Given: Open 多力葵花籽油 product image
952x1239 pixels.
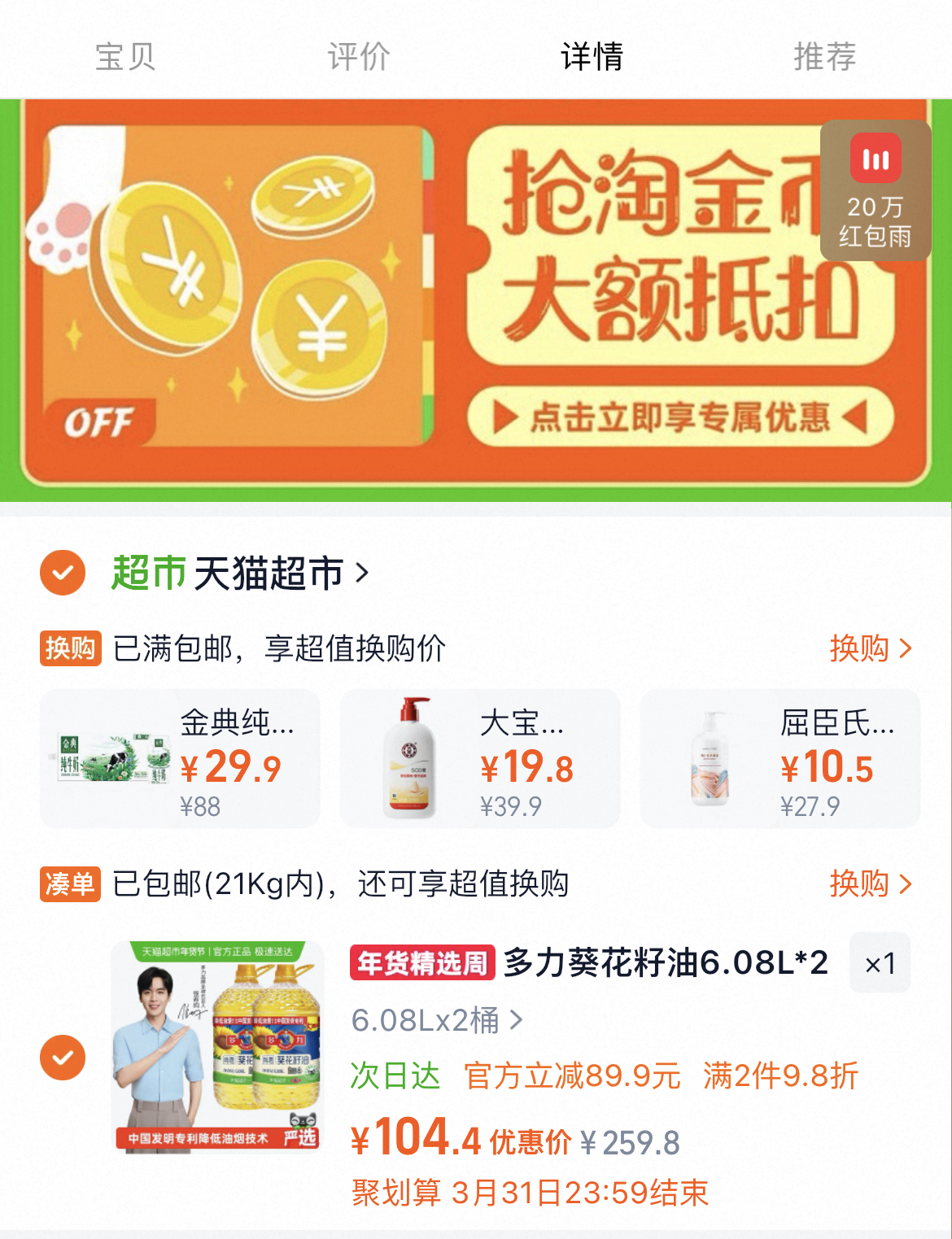Looking at the screenshot, I should [x=217, y=1047].
